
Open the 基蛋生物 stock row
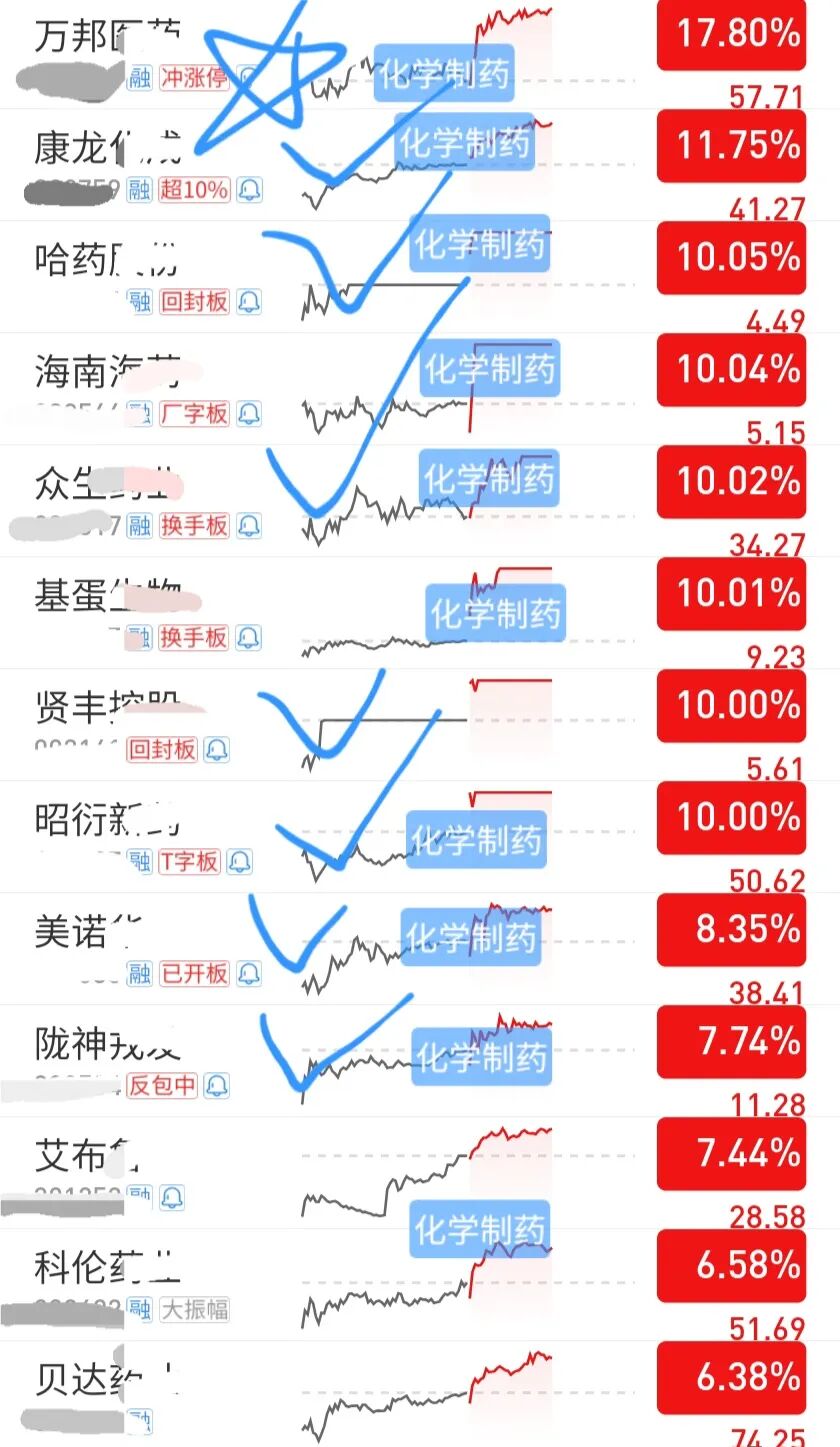pos(420,613)
